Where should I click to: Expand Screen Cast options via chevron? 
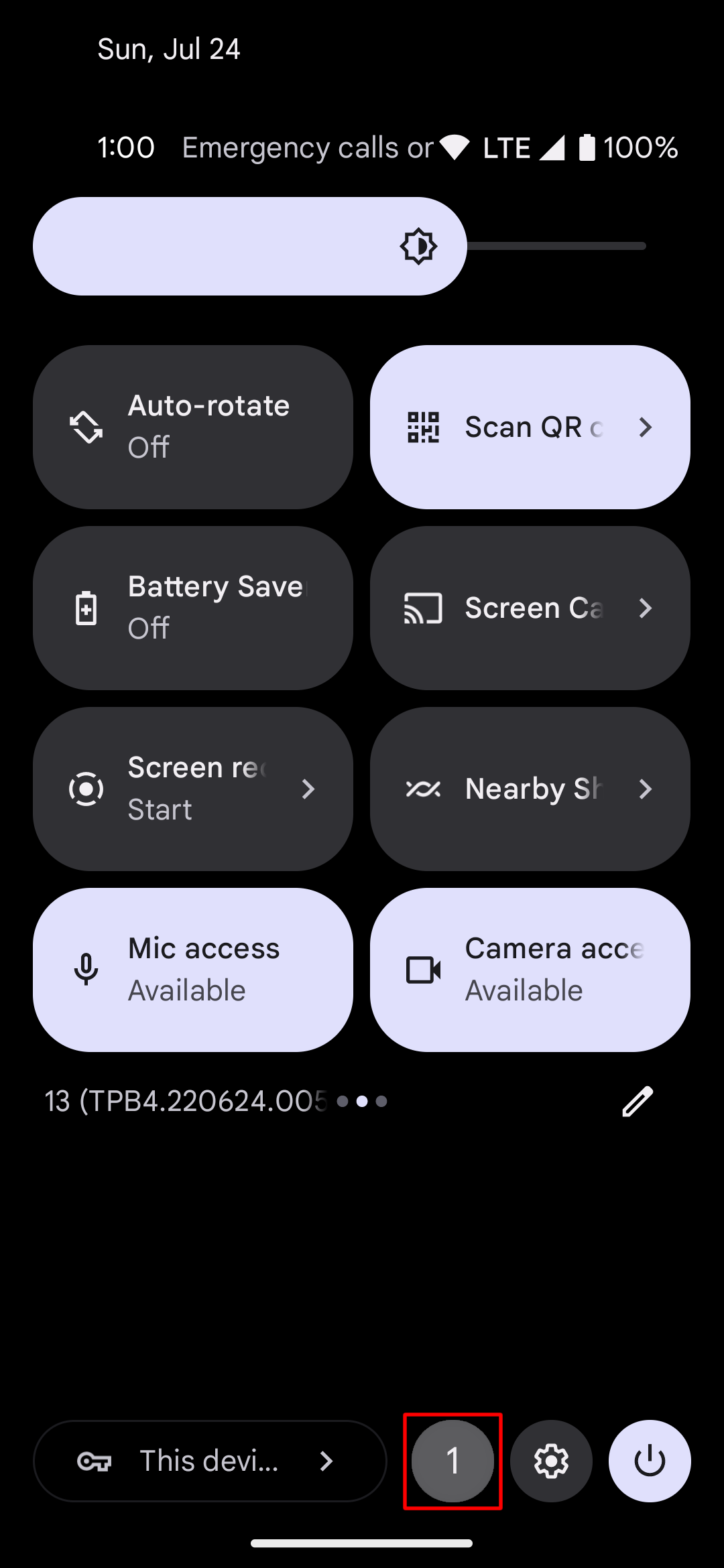(645, 608)
